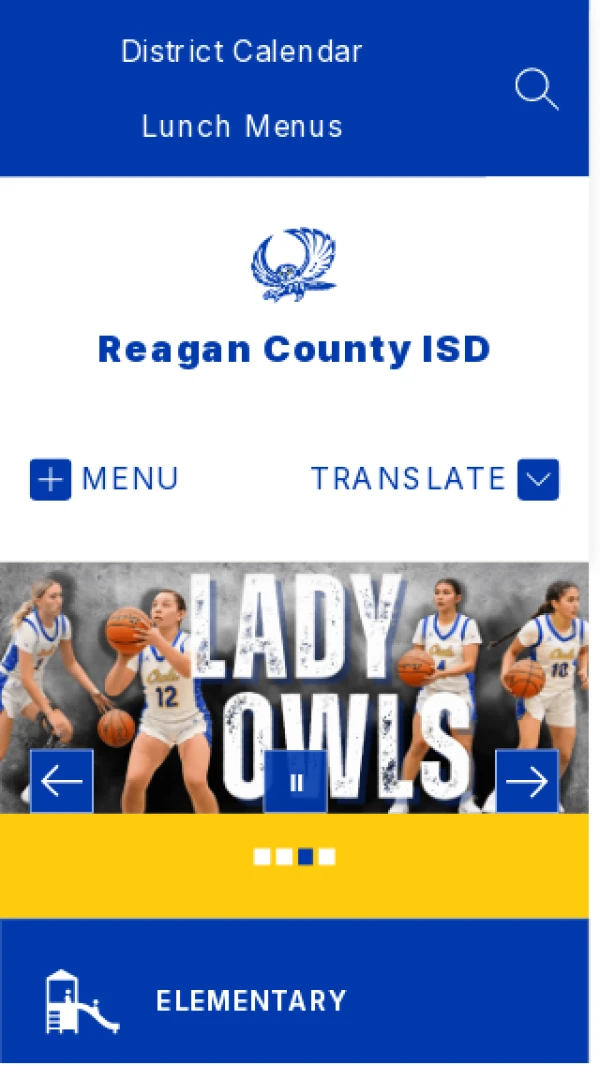600x1065 pixels.
Task: Jump to the first slide indicator
Action: (x=262, y=856)
